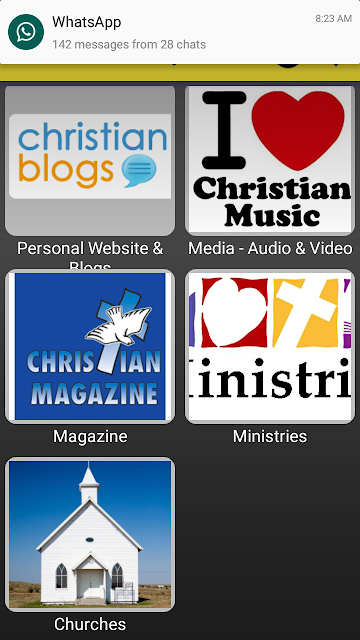Screen dimensions: 360x640
Task: Select the Ministries category tile
Action: point(270,346)
